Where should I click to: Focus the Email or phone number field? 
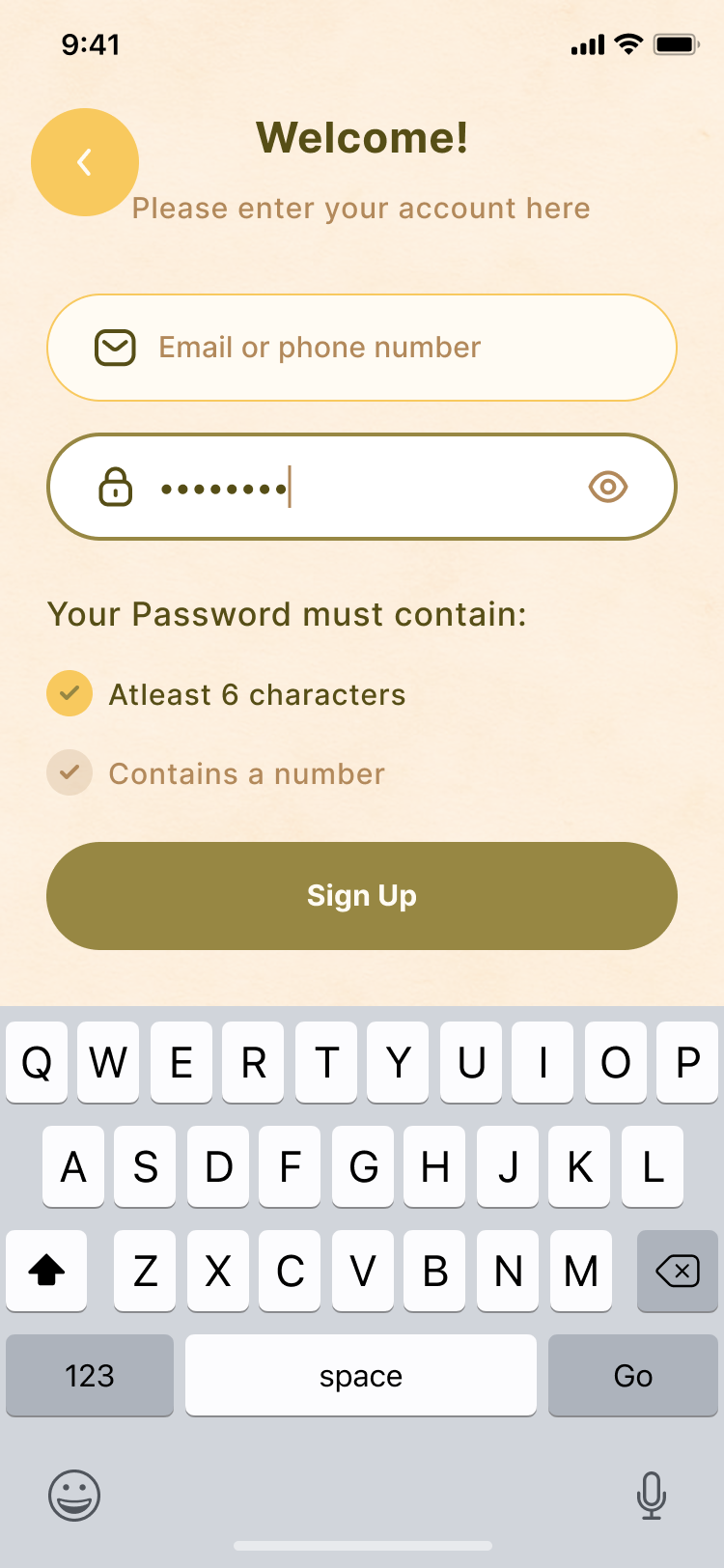362,348
